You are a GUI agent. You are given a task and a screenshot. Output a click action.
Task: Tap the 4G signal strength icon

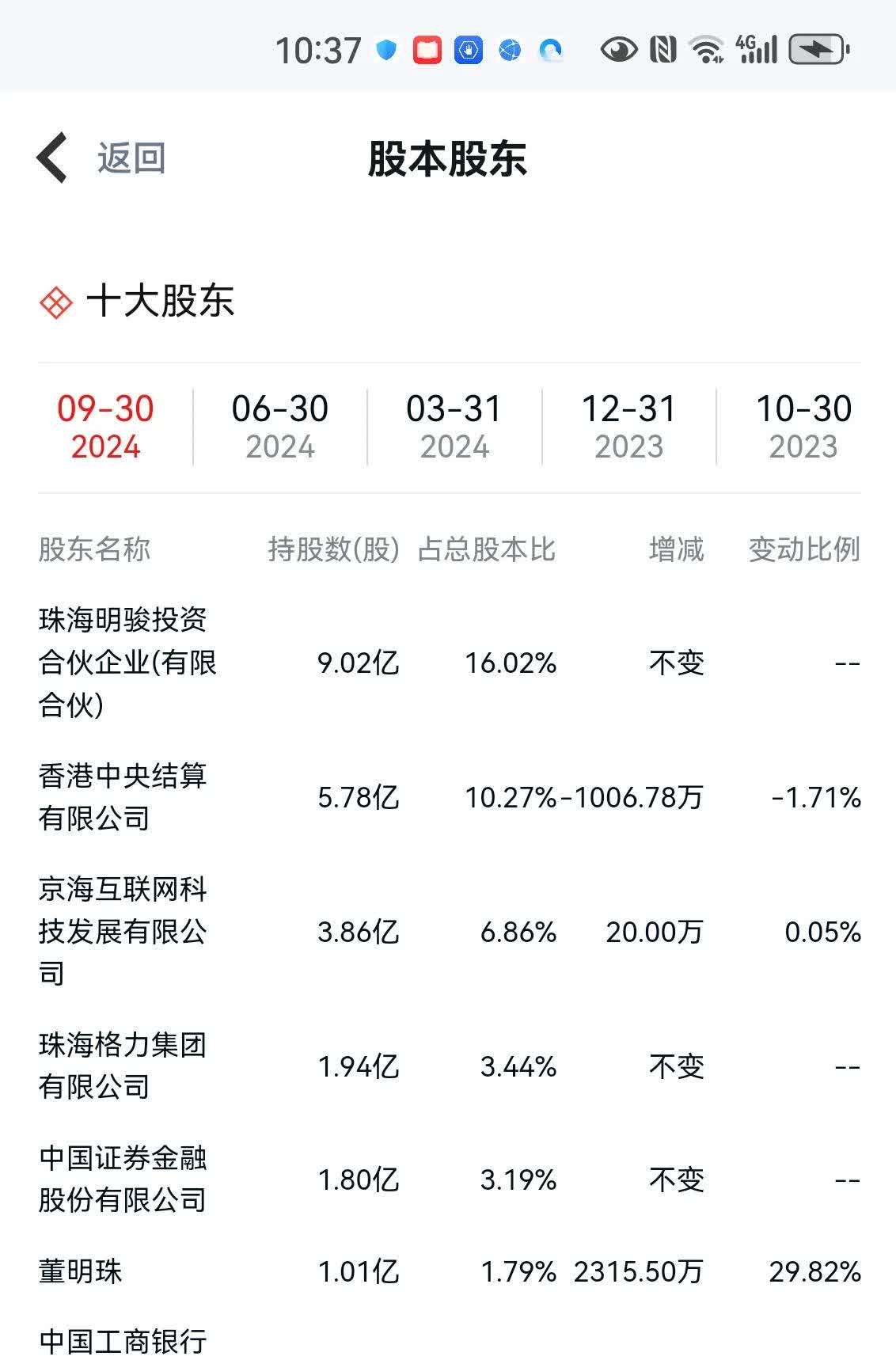(754, 49)
